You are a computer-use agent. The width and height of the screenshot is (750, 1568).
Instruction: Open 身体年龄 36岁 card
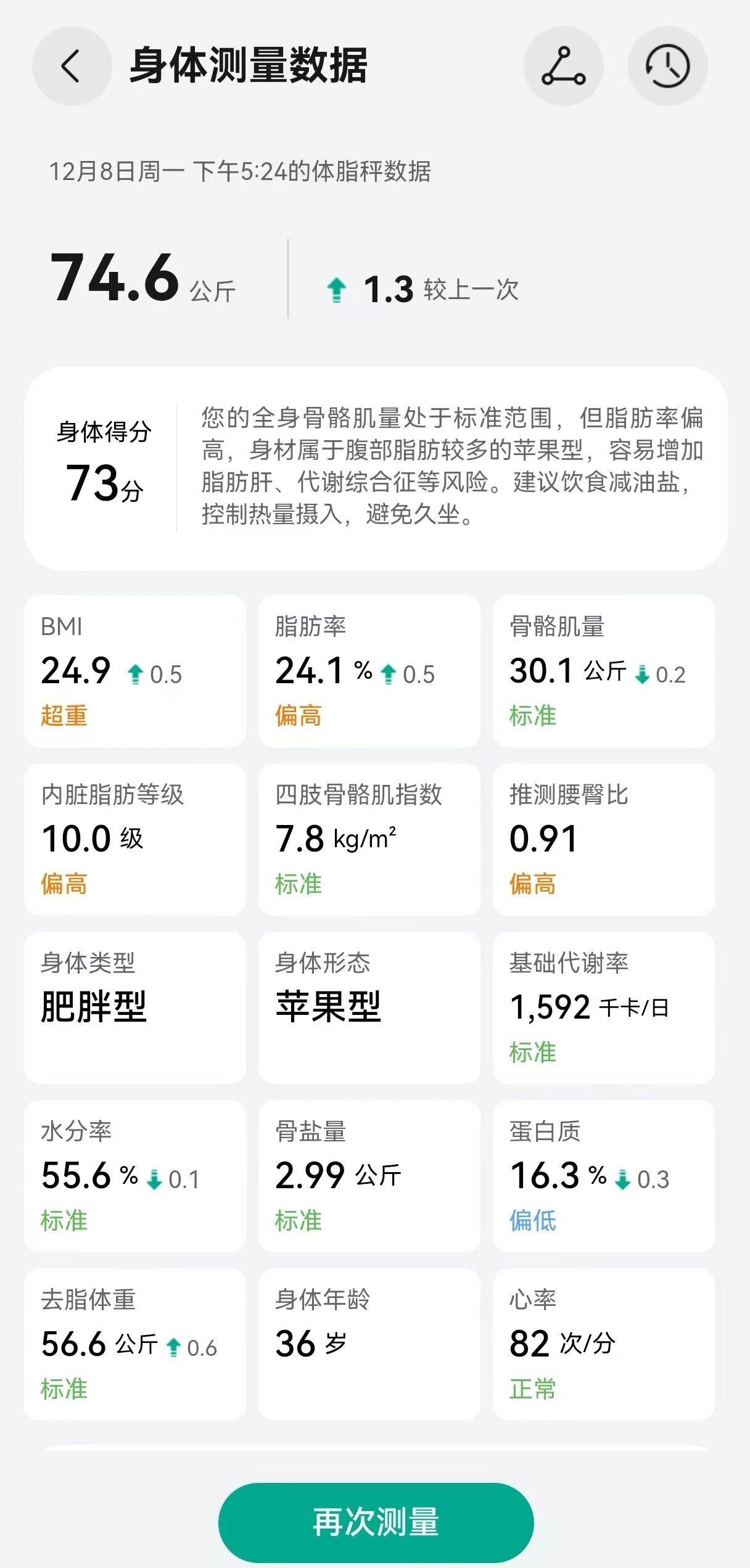pyautogui.click(x=369, y=1344)
